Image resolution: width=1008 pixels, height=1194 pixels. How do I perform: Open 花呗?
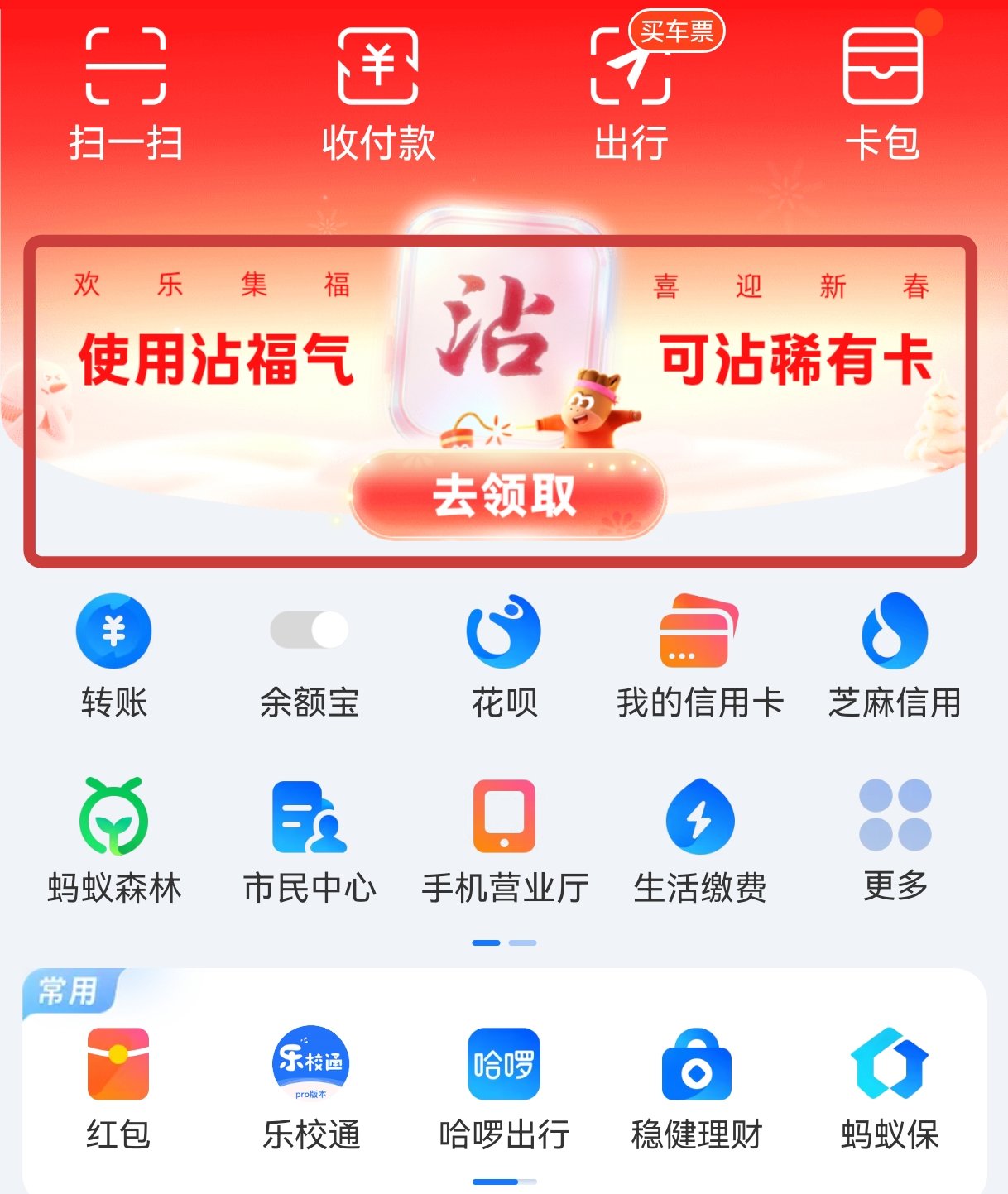coord(504,654)
